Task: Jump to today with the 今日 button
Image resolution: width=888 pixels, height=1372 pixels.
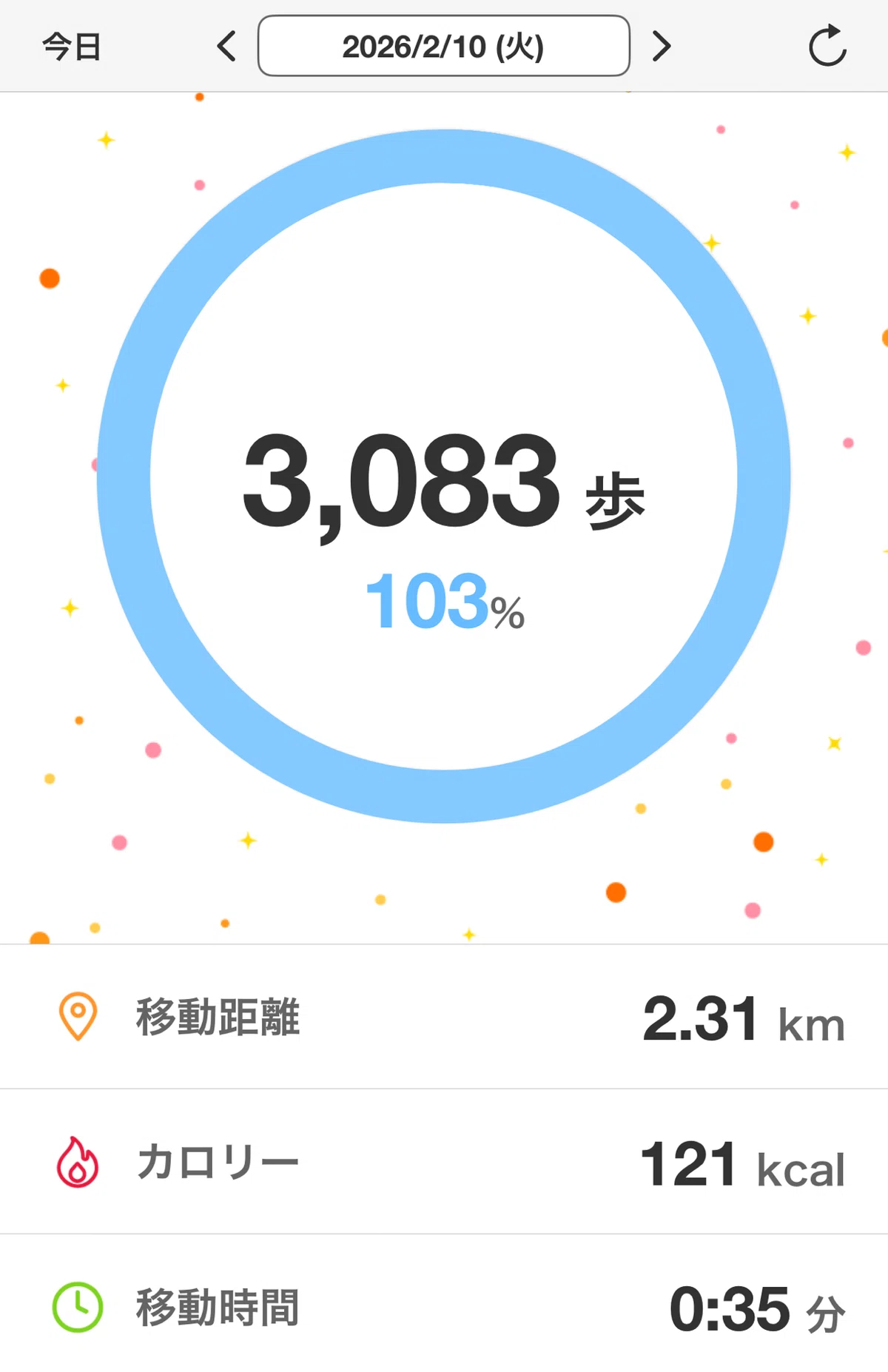Action: click(72, 47)
